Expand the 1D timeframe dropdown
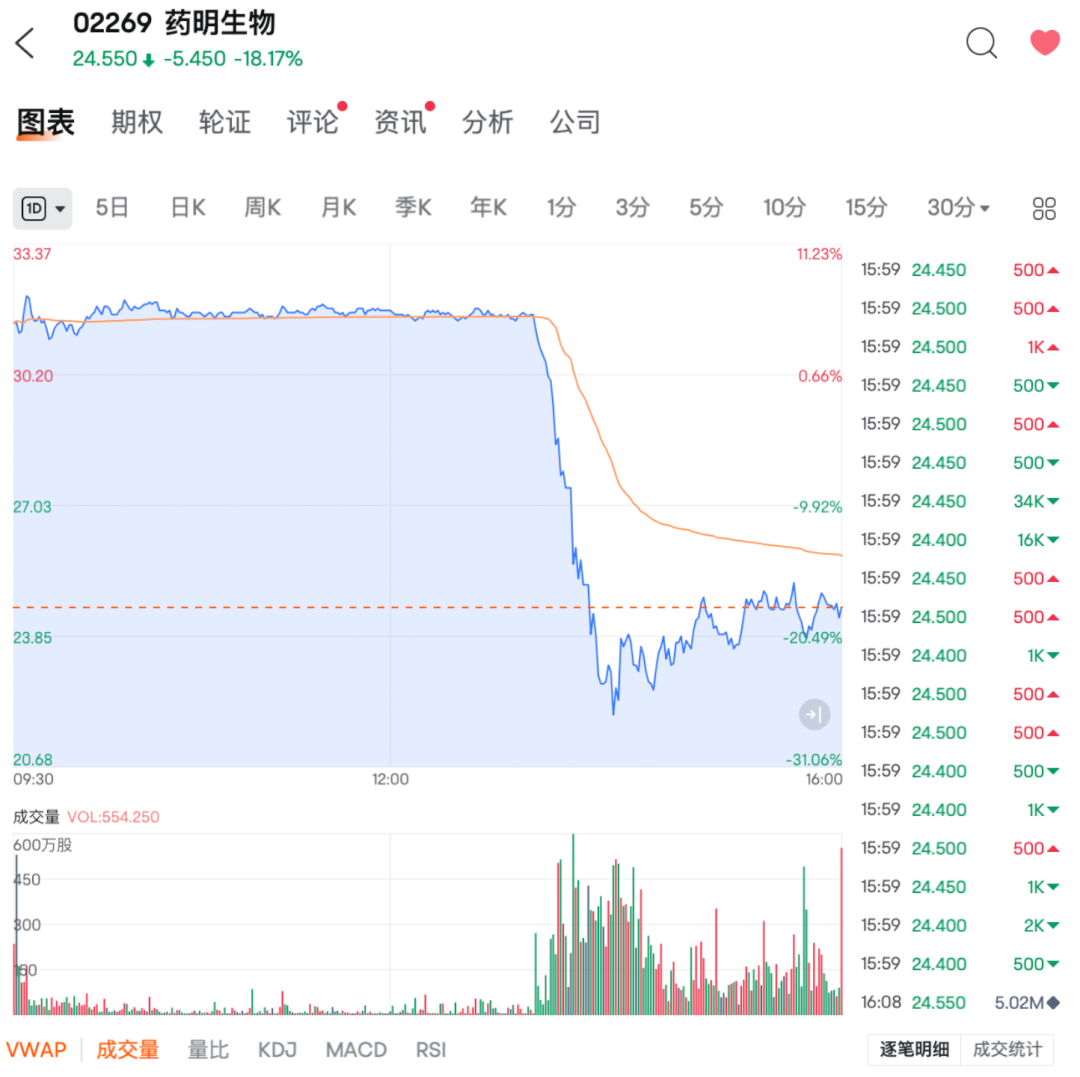Viewport: 1080px width, 1077px height. [43, 208]
